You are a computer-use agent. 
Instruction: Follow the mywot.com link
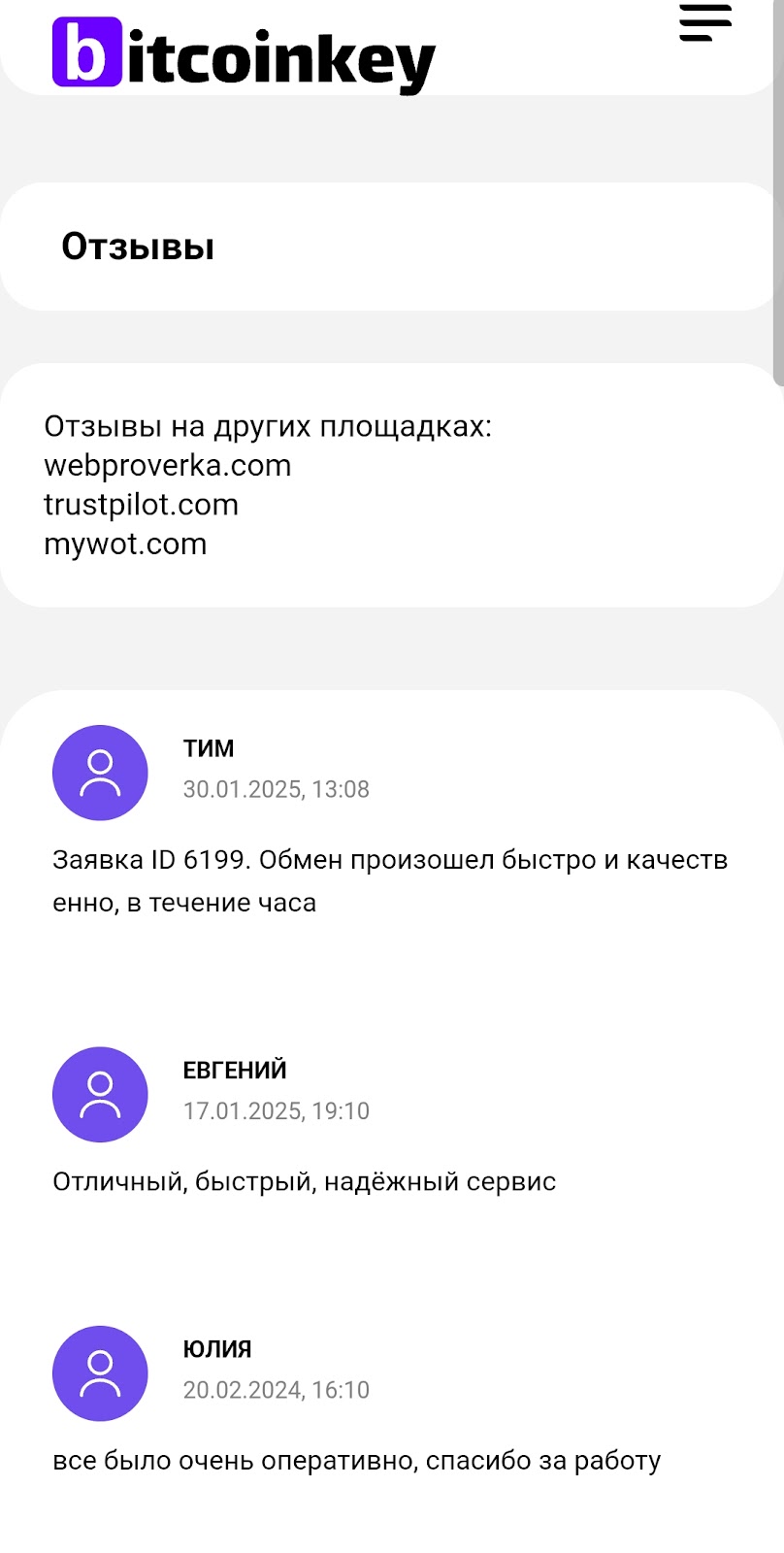pos(125,545)
